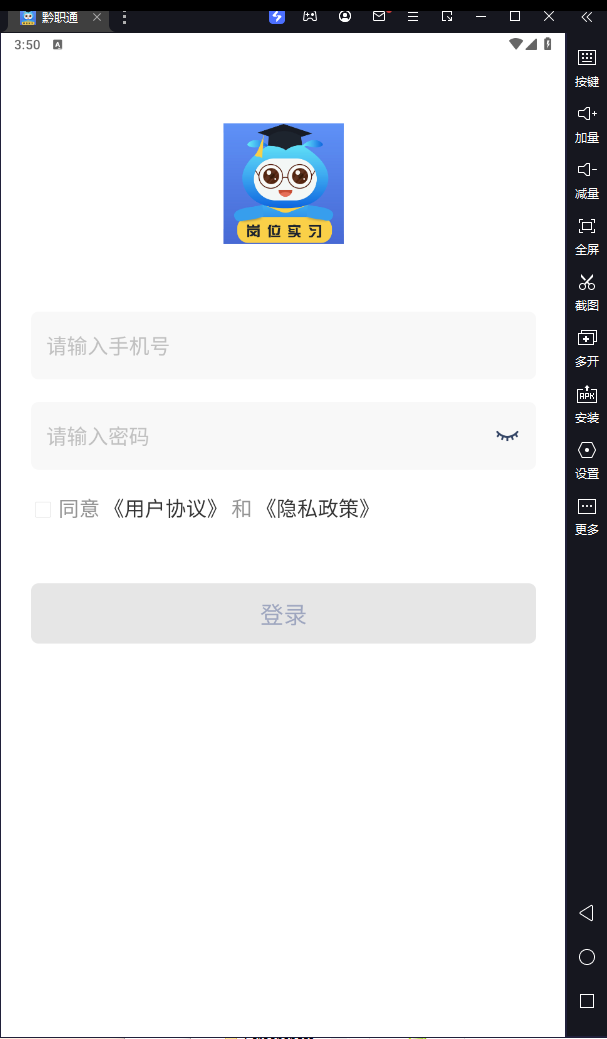Viewport: 607px width, 1039px height.
Task: Open emulator 设置 settings
Action: click(587, 457)
